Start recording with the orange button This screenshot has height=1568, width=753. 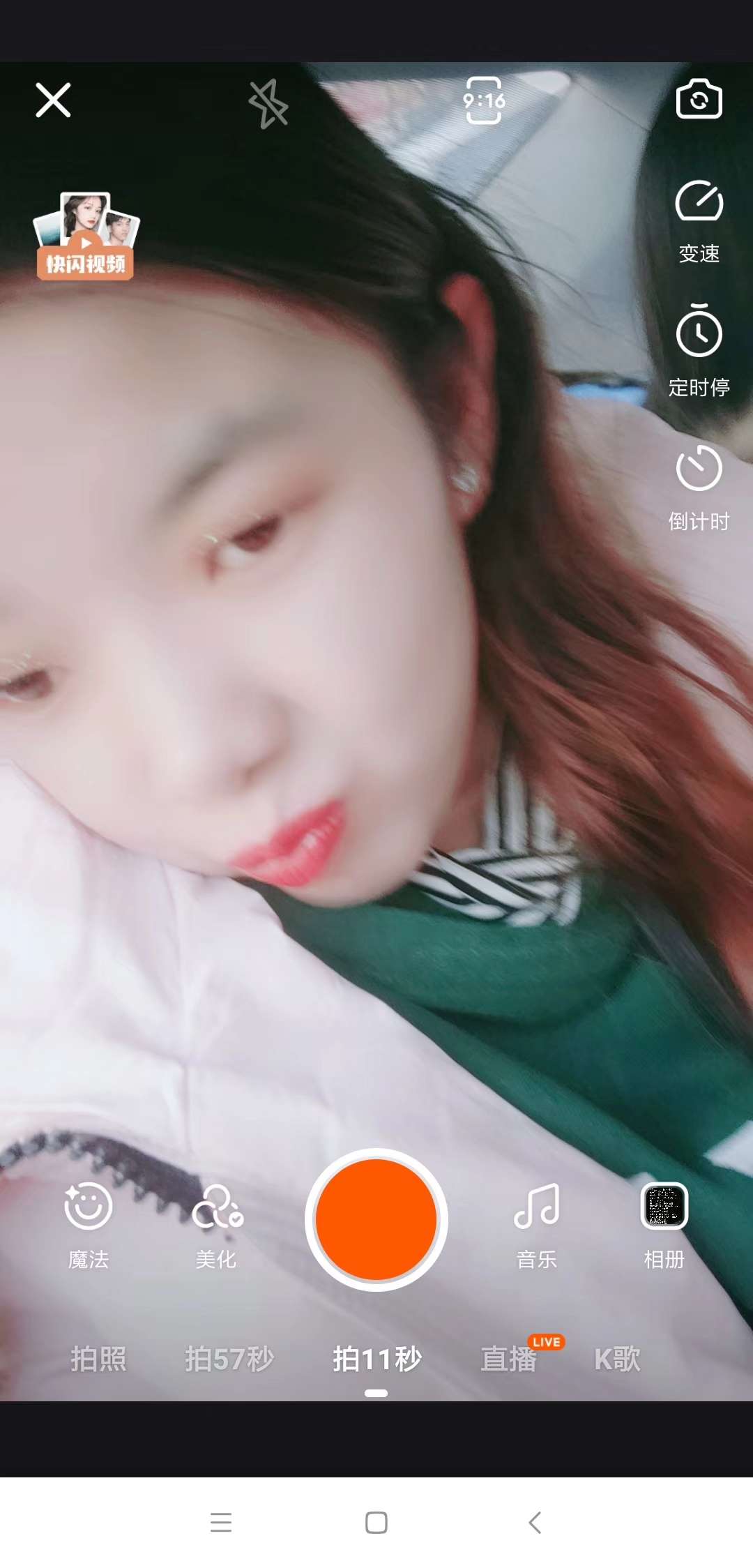click(x=376, y=1220)
